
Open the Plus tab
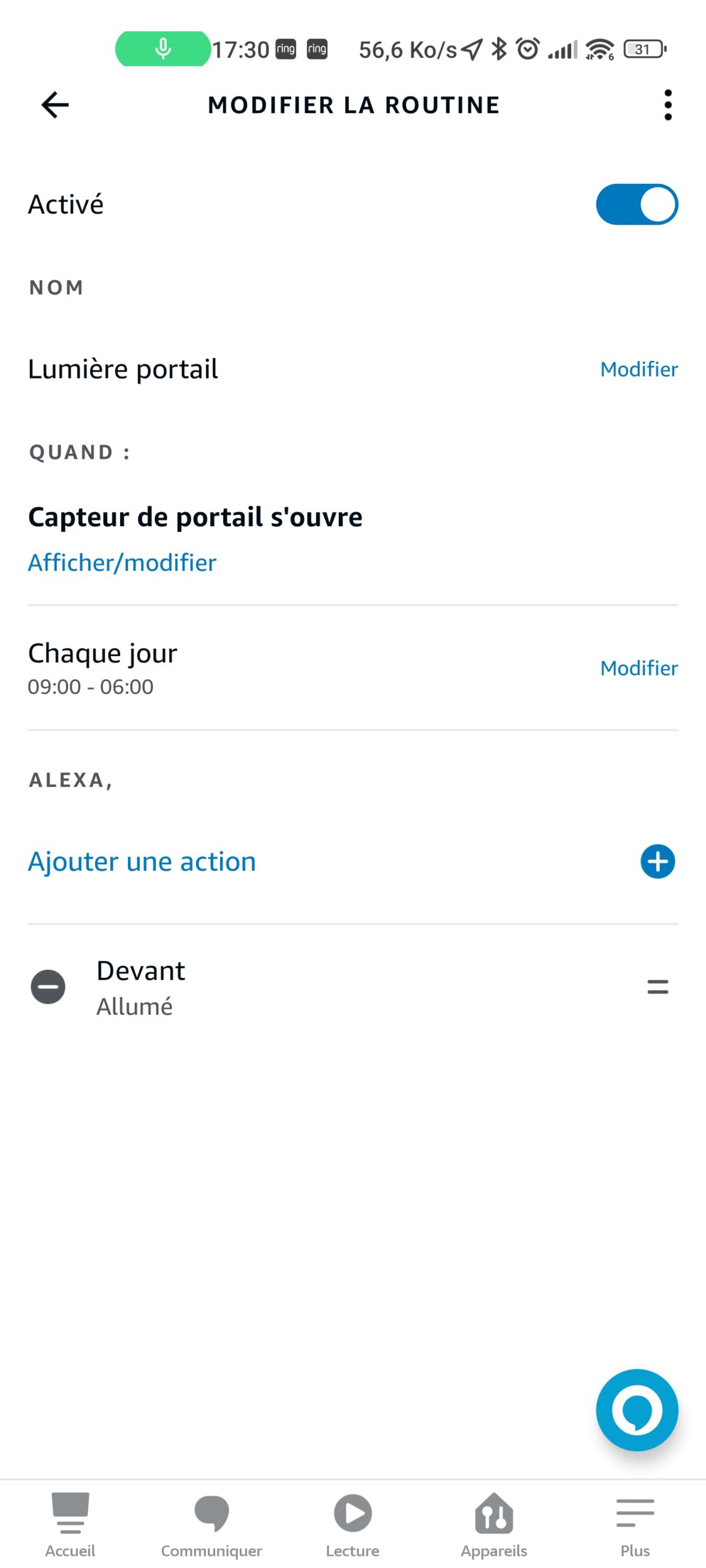pyautogui.click(x=635, y=1524)
